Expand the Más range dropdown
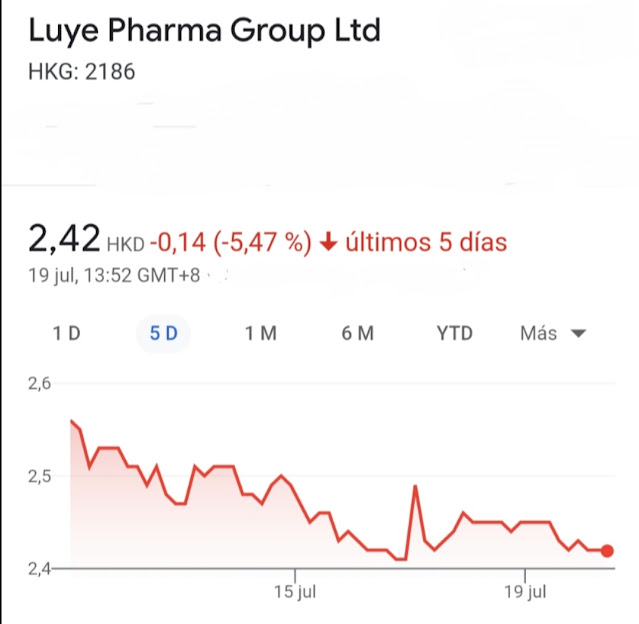This screenshot has width=639, height=624. pyautogui.click(x=552, y=334)
